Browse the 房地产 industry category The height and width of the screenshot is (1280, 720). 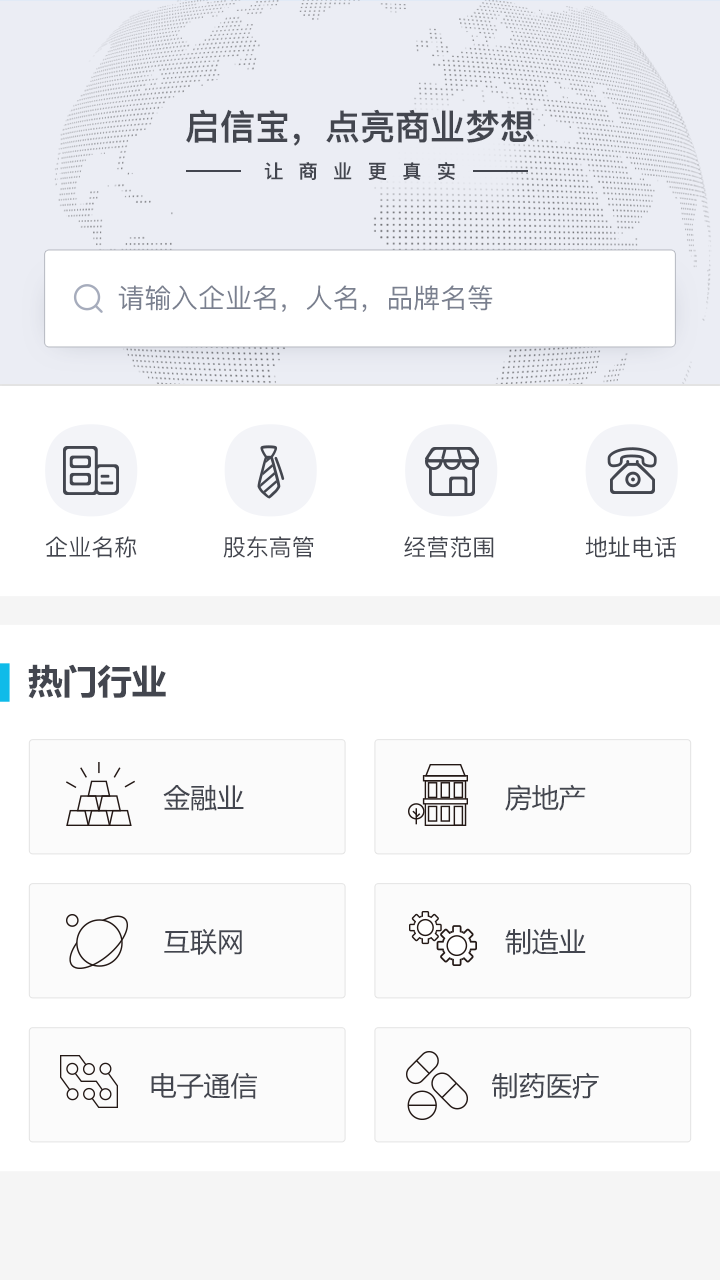(532, 796)
